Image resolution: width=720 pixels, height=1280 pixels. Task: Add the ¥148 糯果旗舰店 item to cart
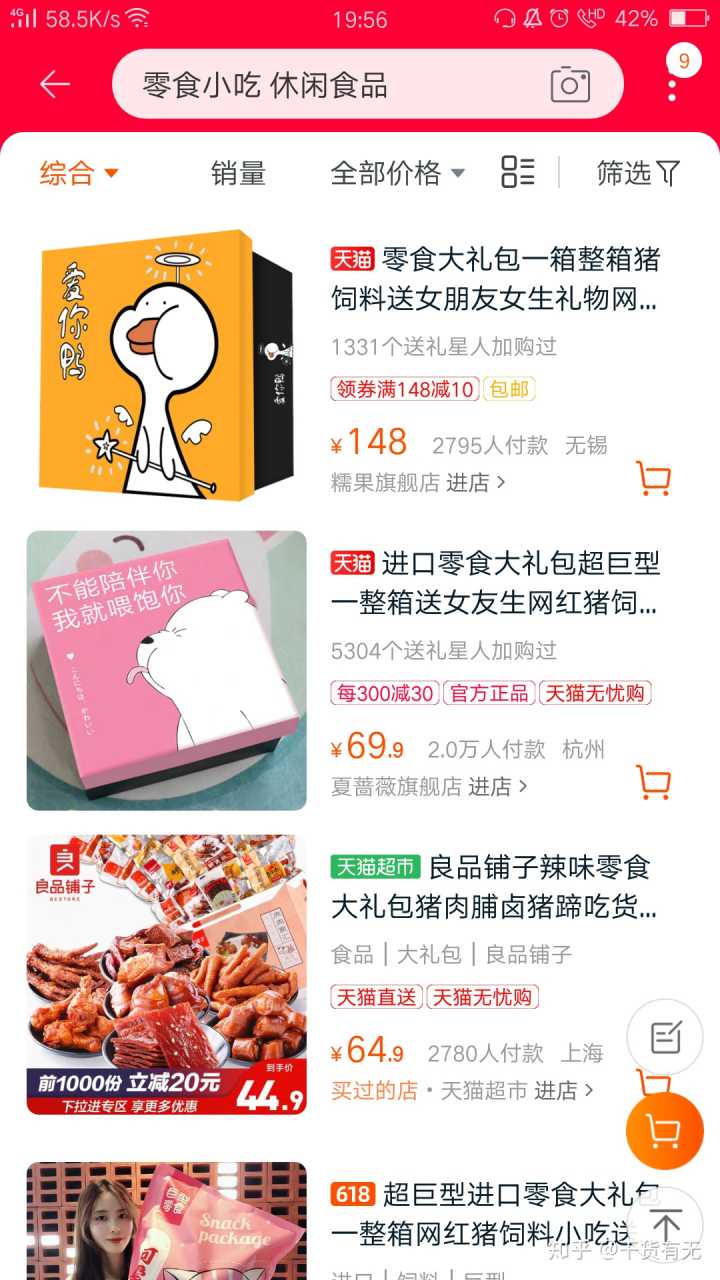pos(653,478)
